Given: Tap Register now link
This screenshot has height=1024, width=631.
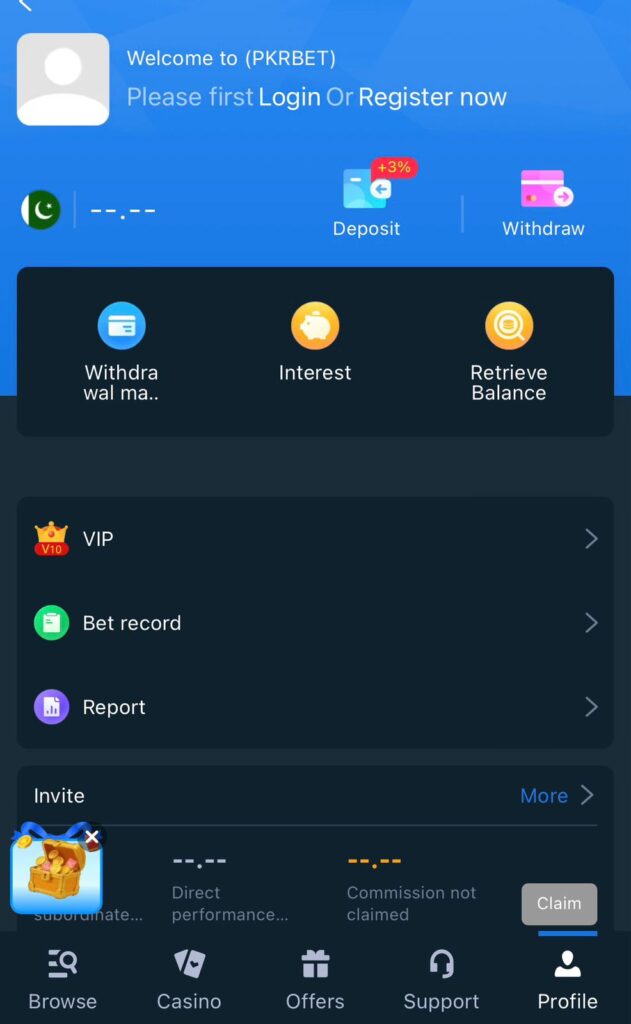Looking at the screenshot, I should point(432,97).
